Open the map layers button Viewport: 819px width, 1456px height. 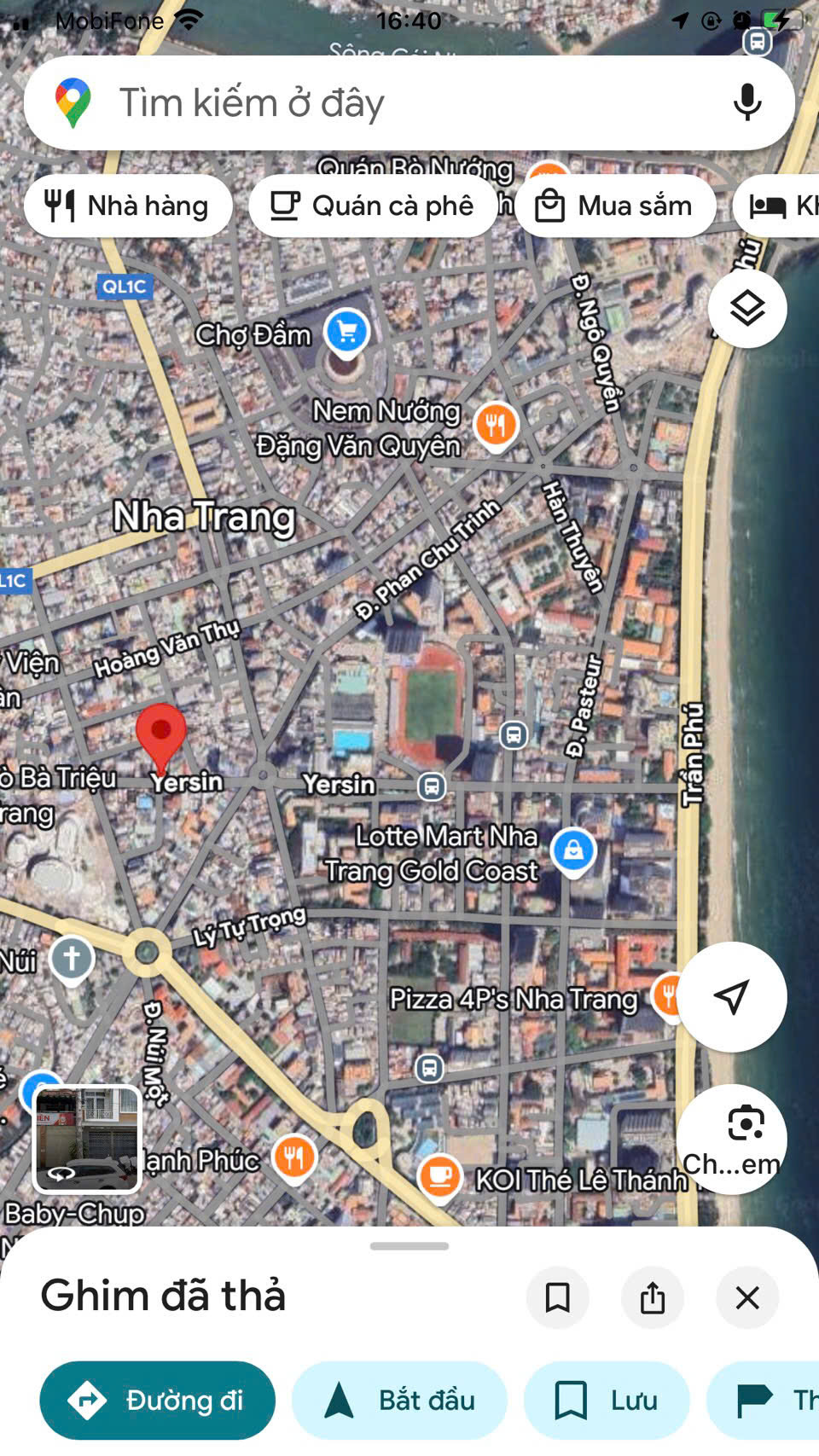pos(747,308)
